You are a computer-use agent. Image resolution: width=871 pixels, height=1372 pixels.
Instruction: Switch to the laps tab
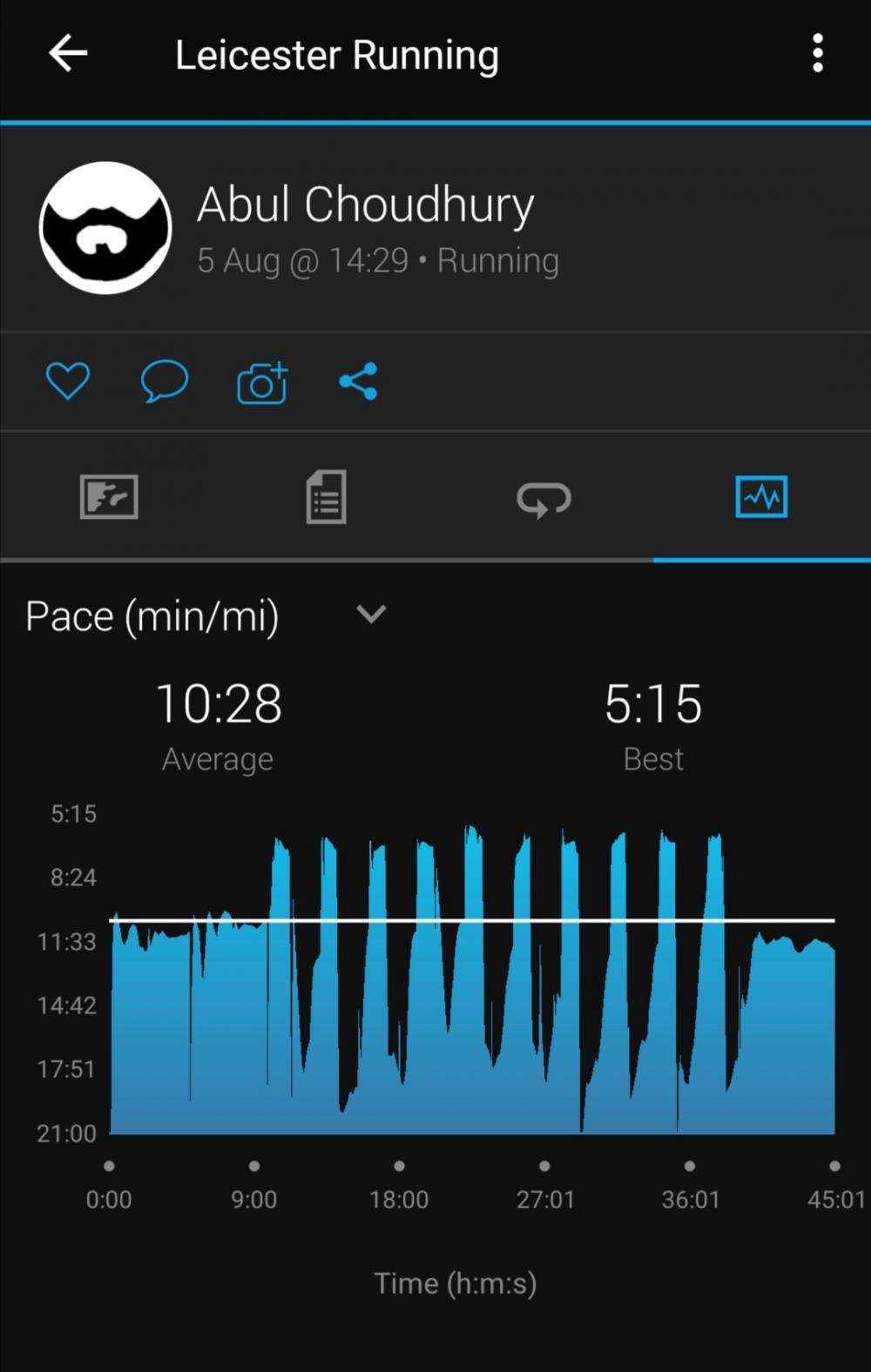point(544,499)
